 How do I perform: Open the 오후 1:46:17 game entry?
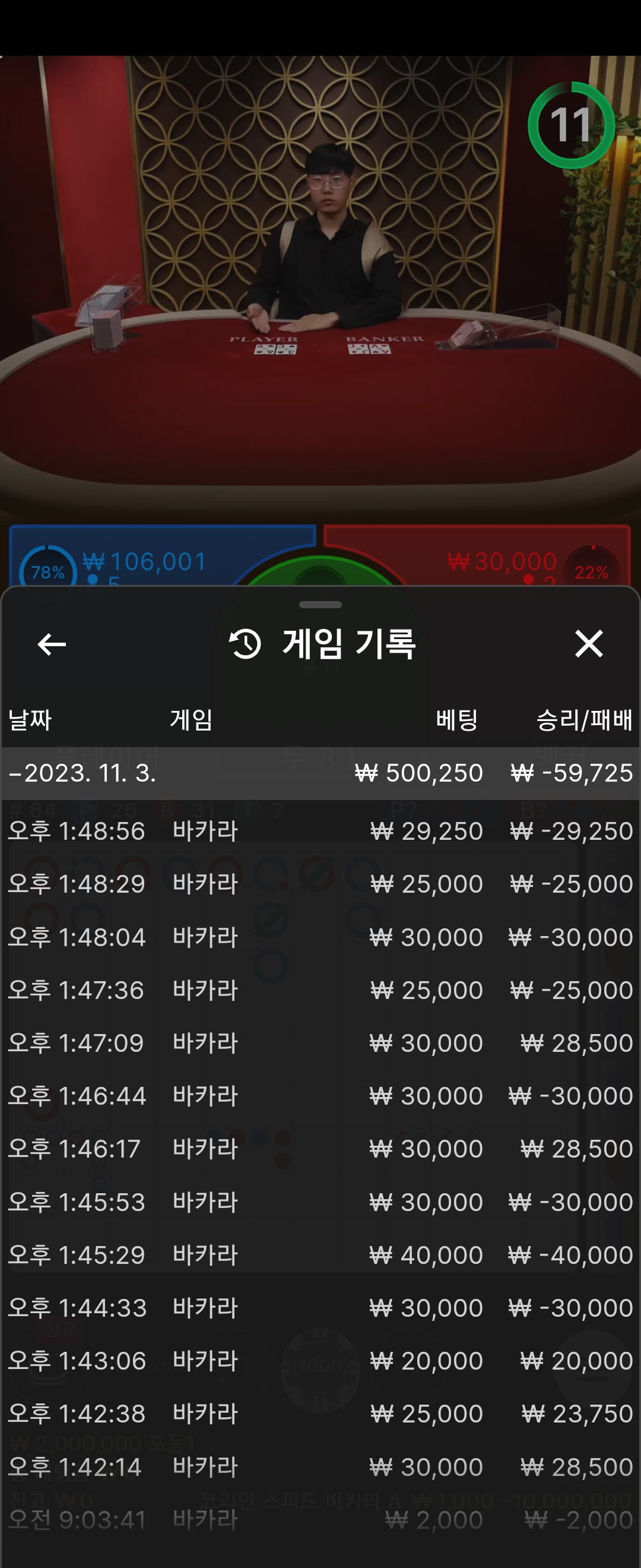click(x=320, y=1149)
